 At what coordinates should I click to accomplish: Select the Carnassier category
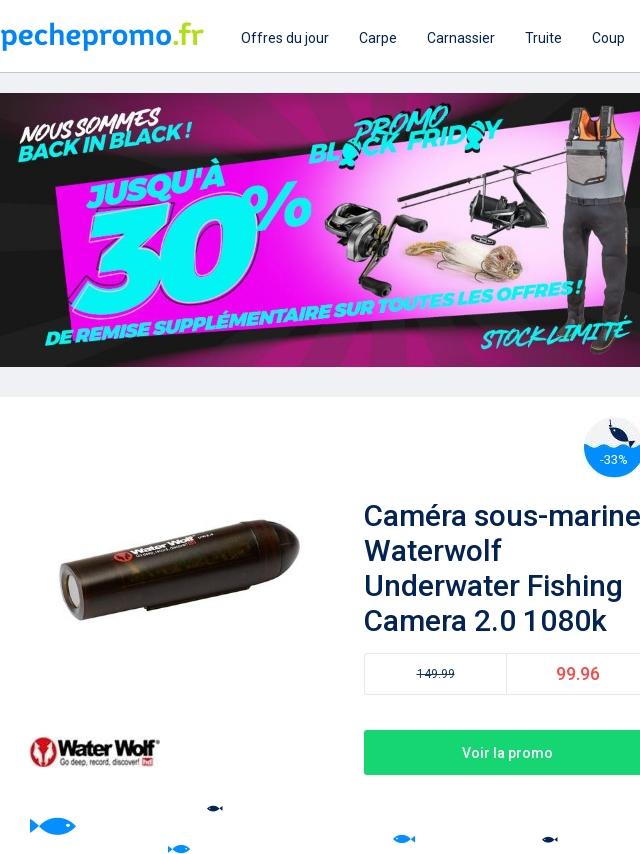pyautogui.click(x=460, y=38)
